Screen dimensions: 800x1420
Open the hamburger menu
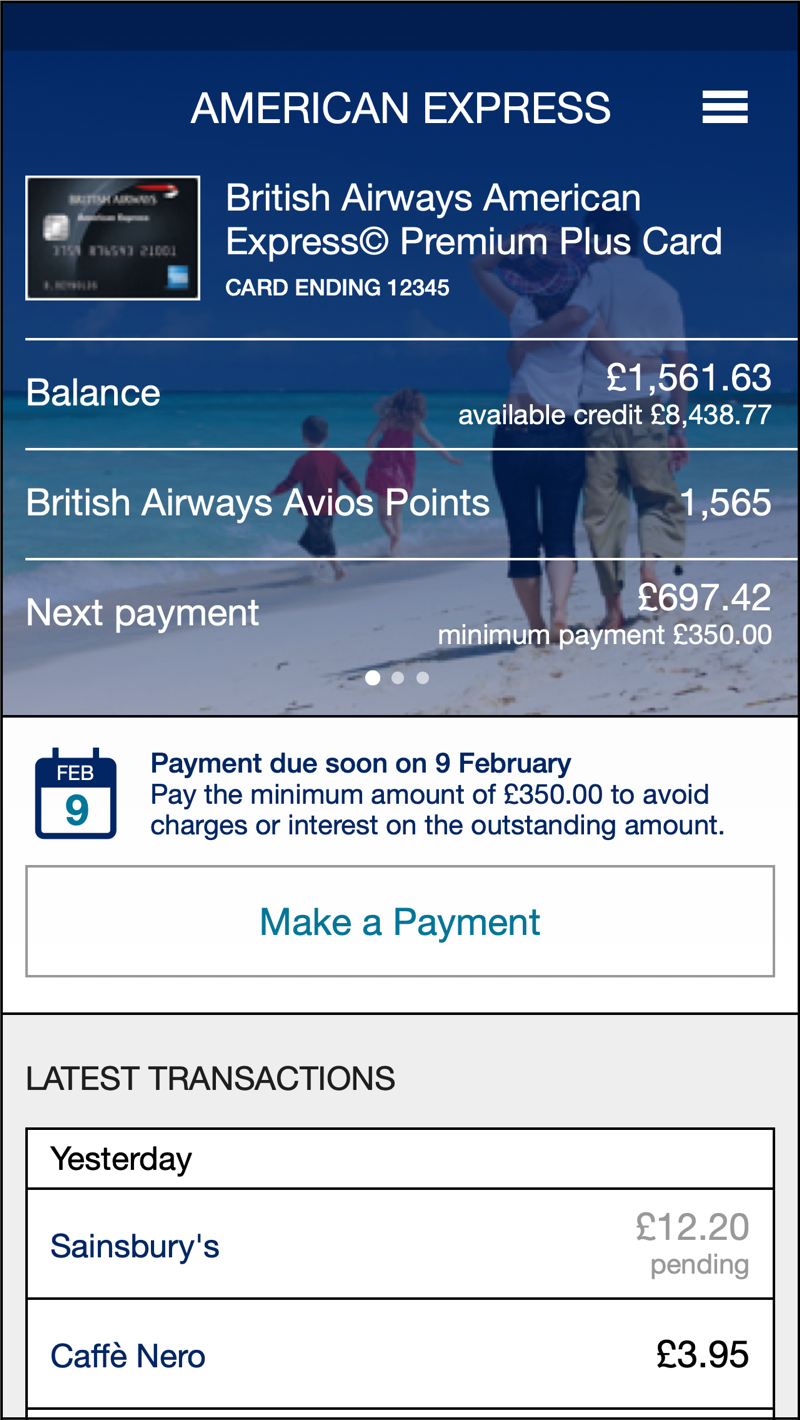[725, 107]
